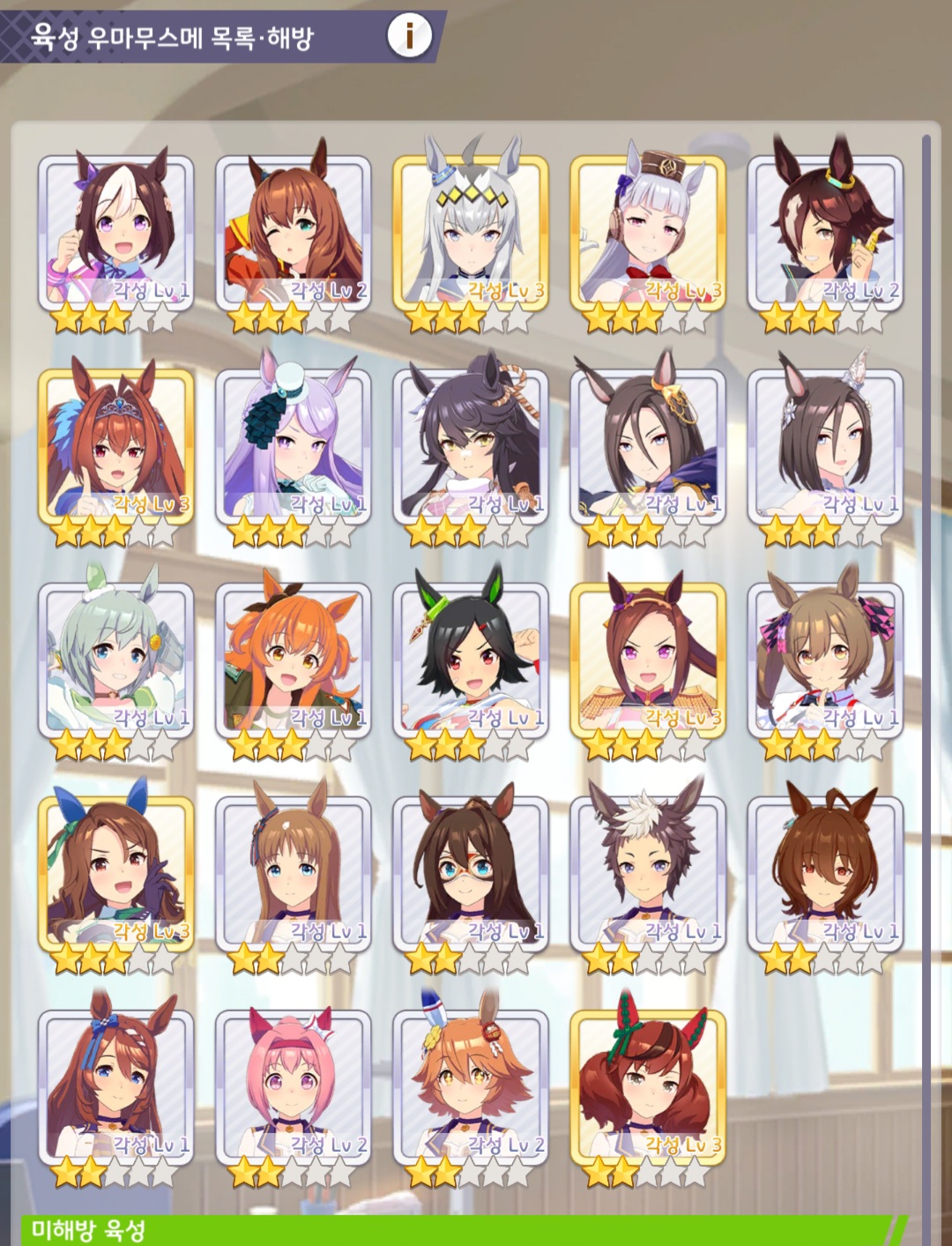Open the winking brown-haired girl card
The width and height of the screenshot is (952, 1246).
pos(293,234)
